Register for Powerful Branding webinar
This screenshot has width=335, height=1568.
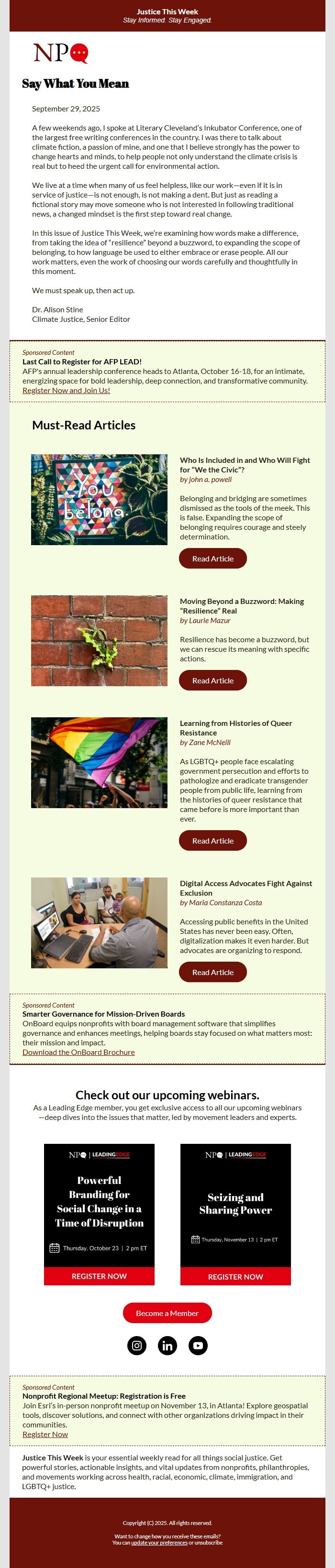(99, 1276)
